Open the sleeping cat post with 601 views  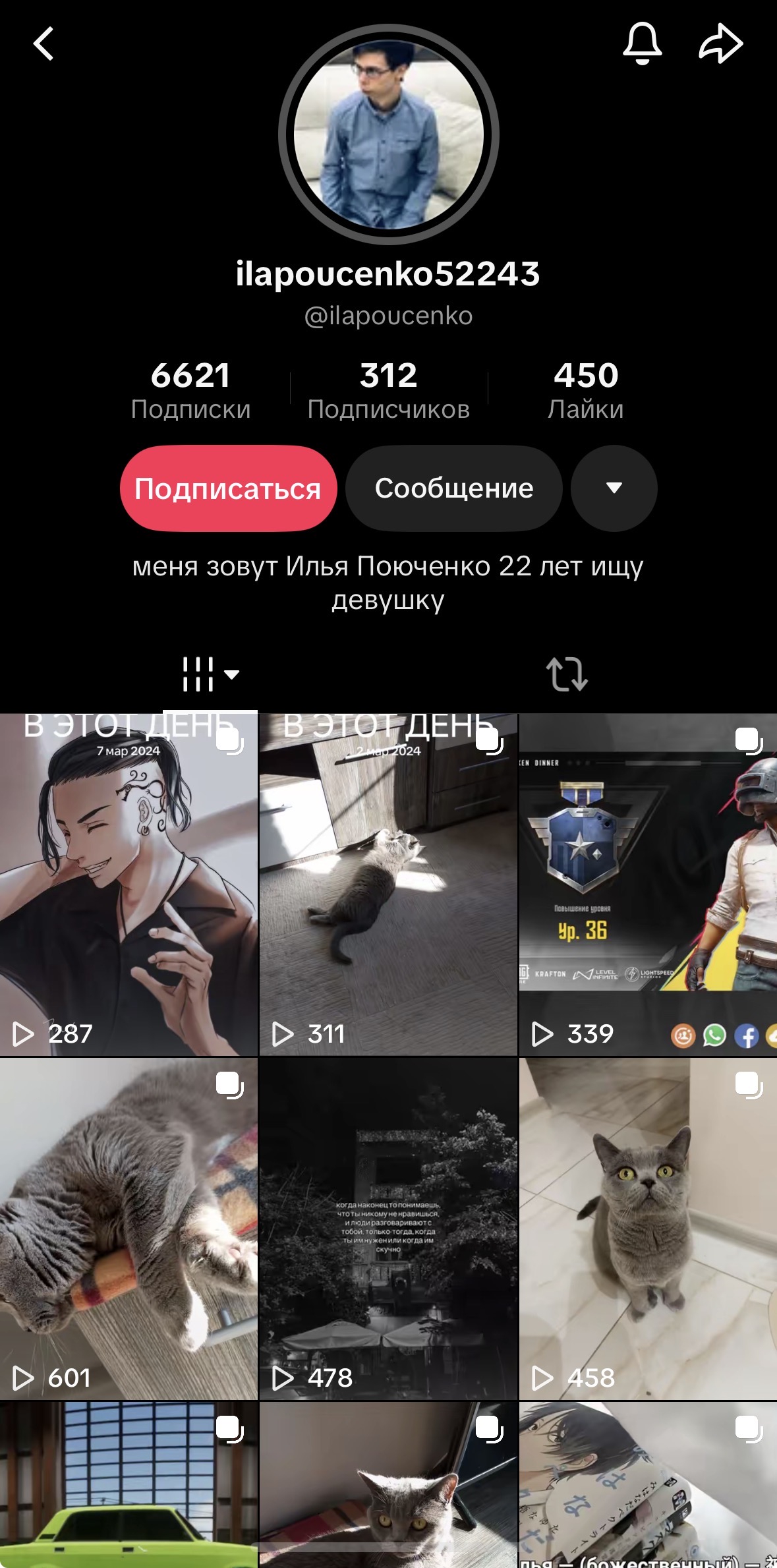point(129,1228)
